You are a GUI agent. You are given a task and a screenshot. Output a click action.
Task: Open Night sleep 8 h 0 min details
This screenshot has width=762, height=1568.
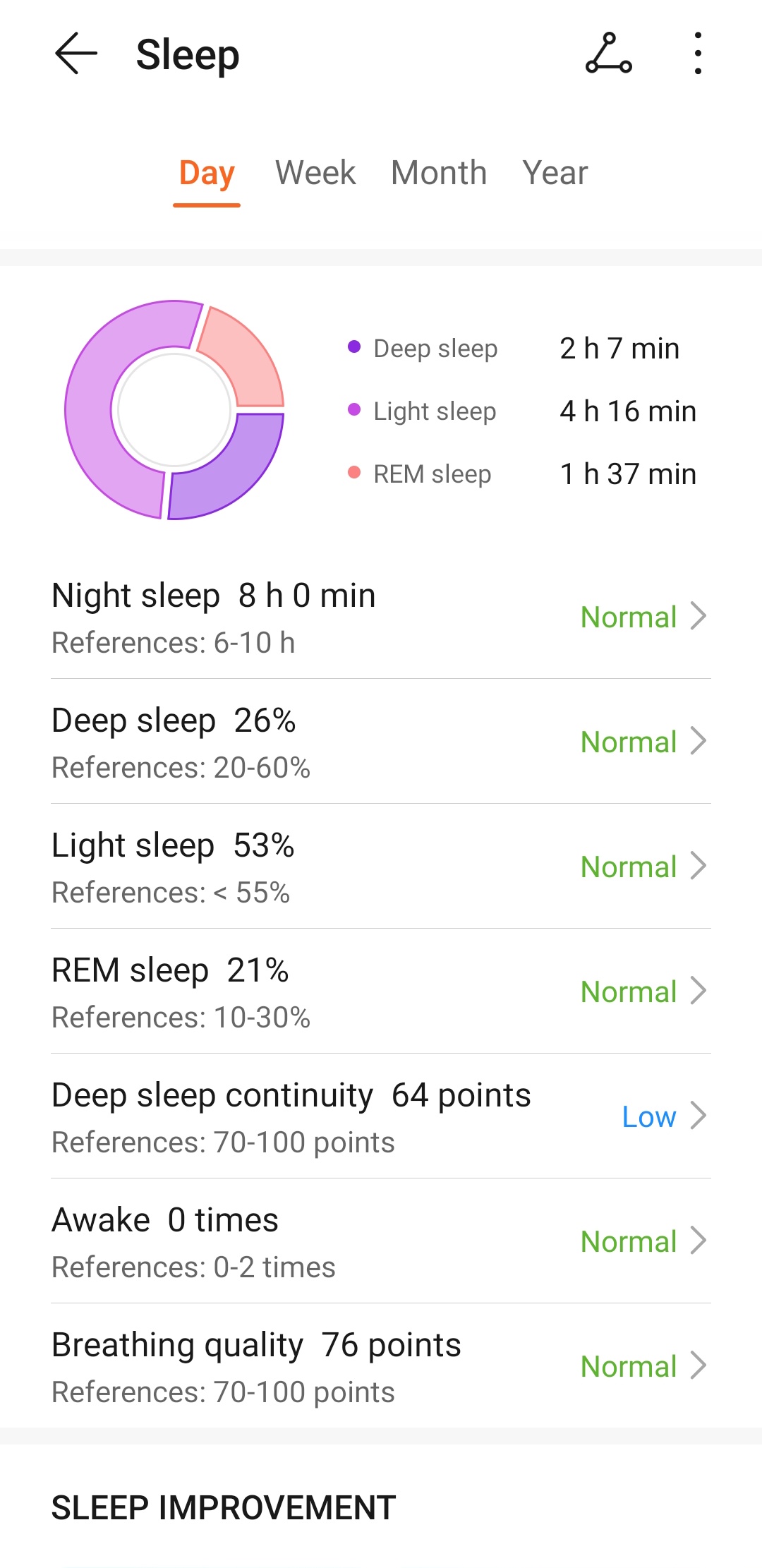click(381, 617)
